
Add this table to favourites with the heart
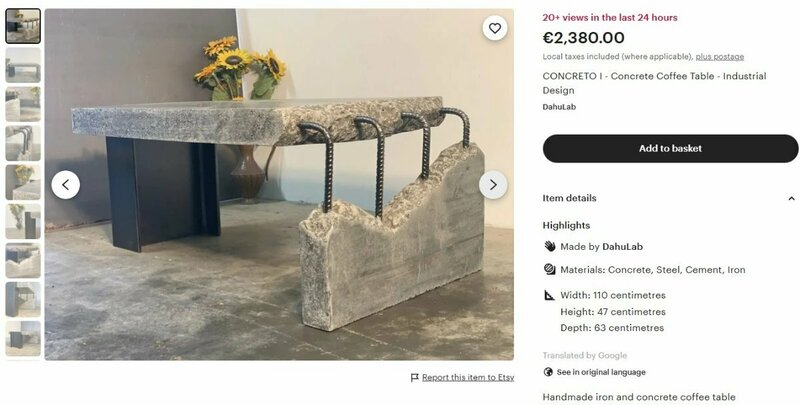tap(495, 29)
